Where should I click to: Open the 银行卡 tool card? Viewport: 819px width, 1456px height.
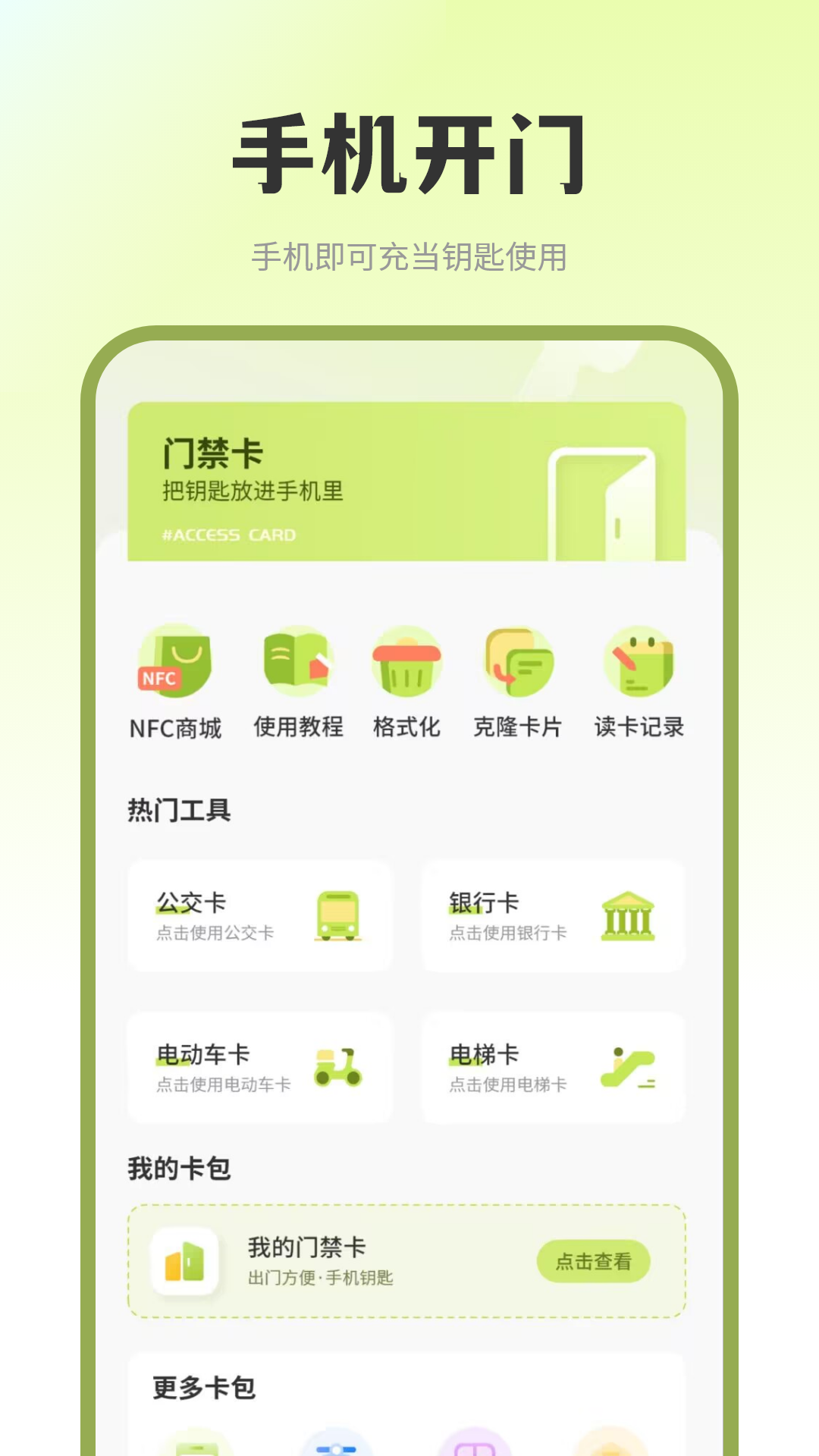coord(553,915)
